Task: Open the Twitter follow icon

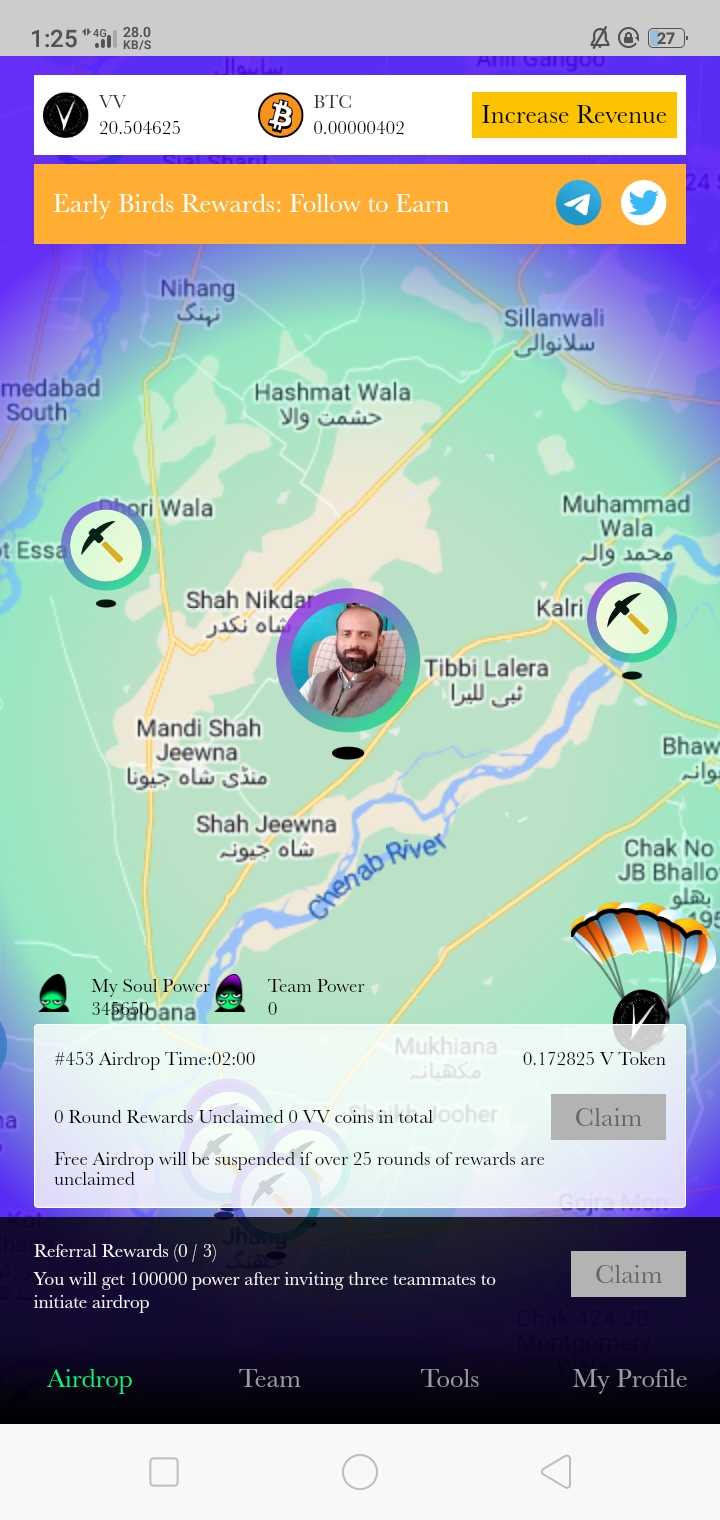Action: click(643, 204)
